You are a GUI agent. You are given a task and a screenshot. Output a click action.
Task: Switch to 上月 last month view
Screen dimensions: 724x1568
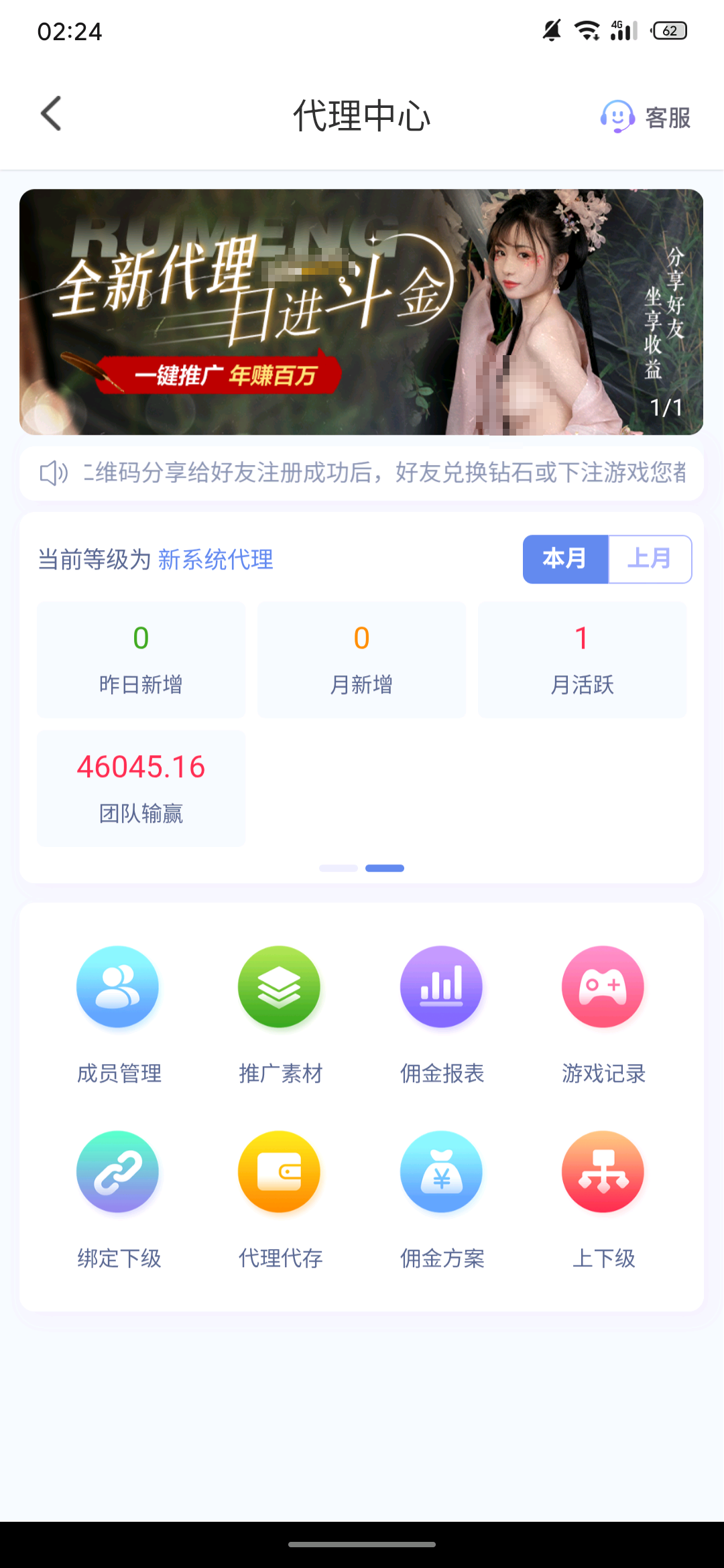pyautogui.click(x=649, y=559)
